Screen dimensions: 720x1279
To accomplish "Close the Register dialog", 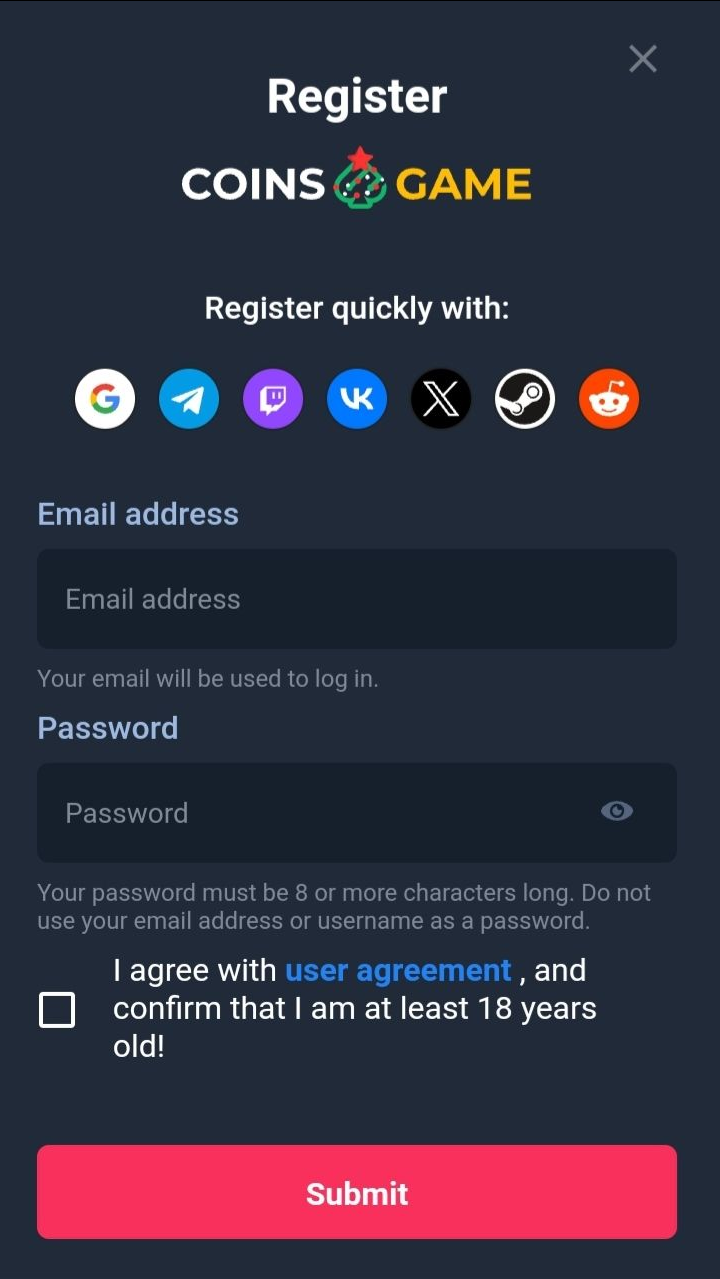I will click(643, 59).
